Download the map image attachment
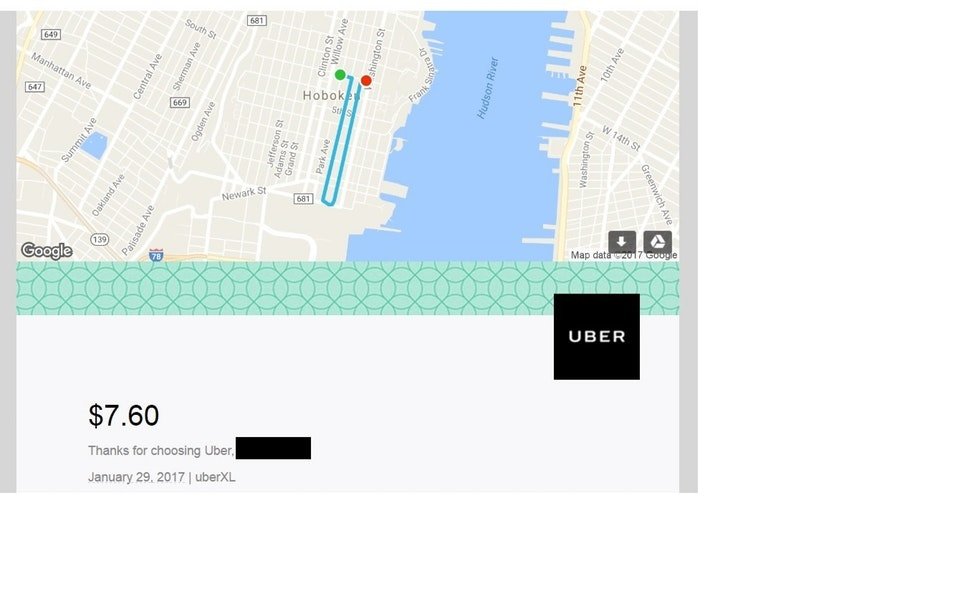Viewport: 960px width, 604px height. 622,242
